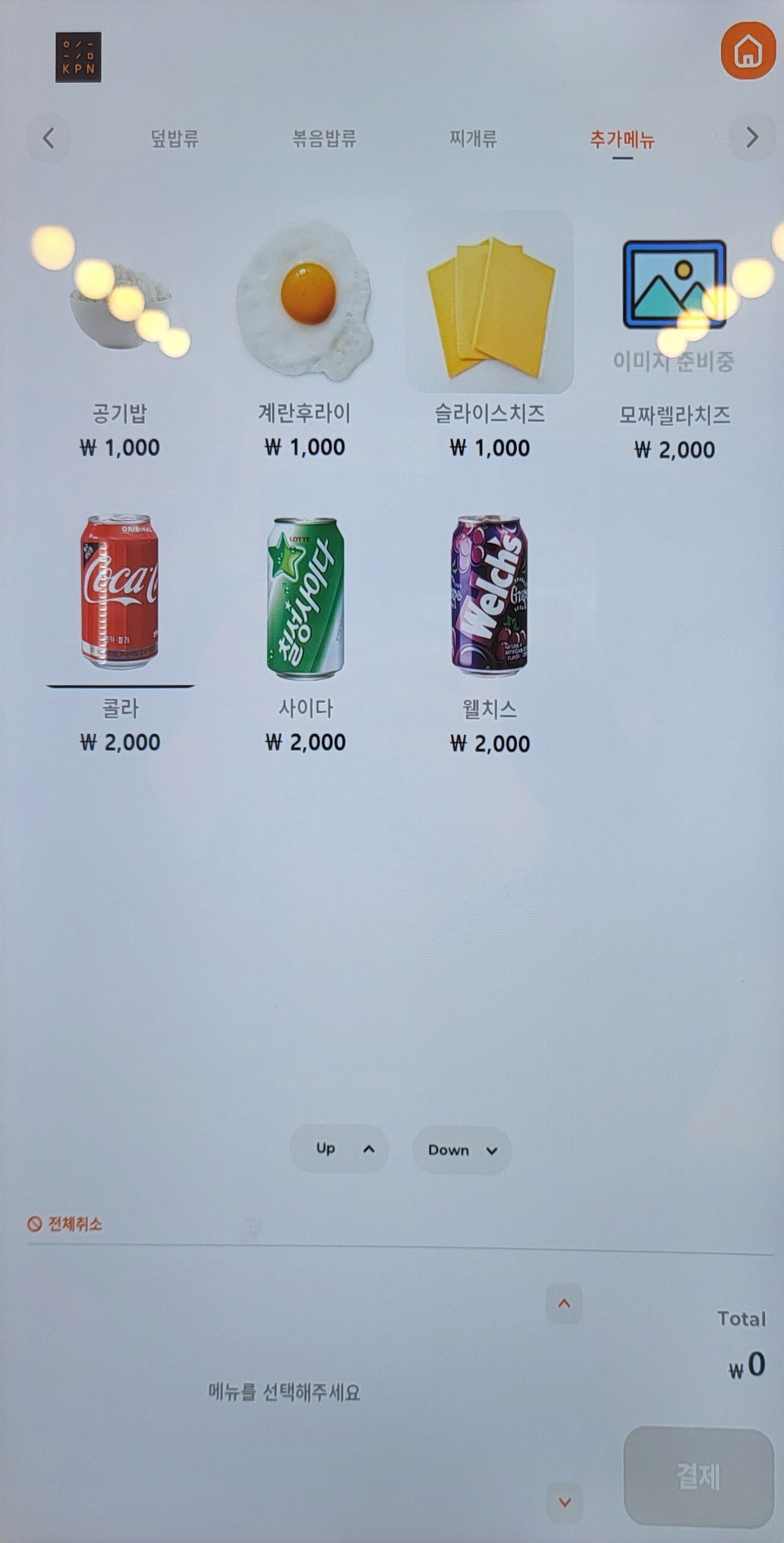This screenshot has height=1543, width=784.
Task: Move the order list up with the arrow
Action: (x=564, y=1303)
